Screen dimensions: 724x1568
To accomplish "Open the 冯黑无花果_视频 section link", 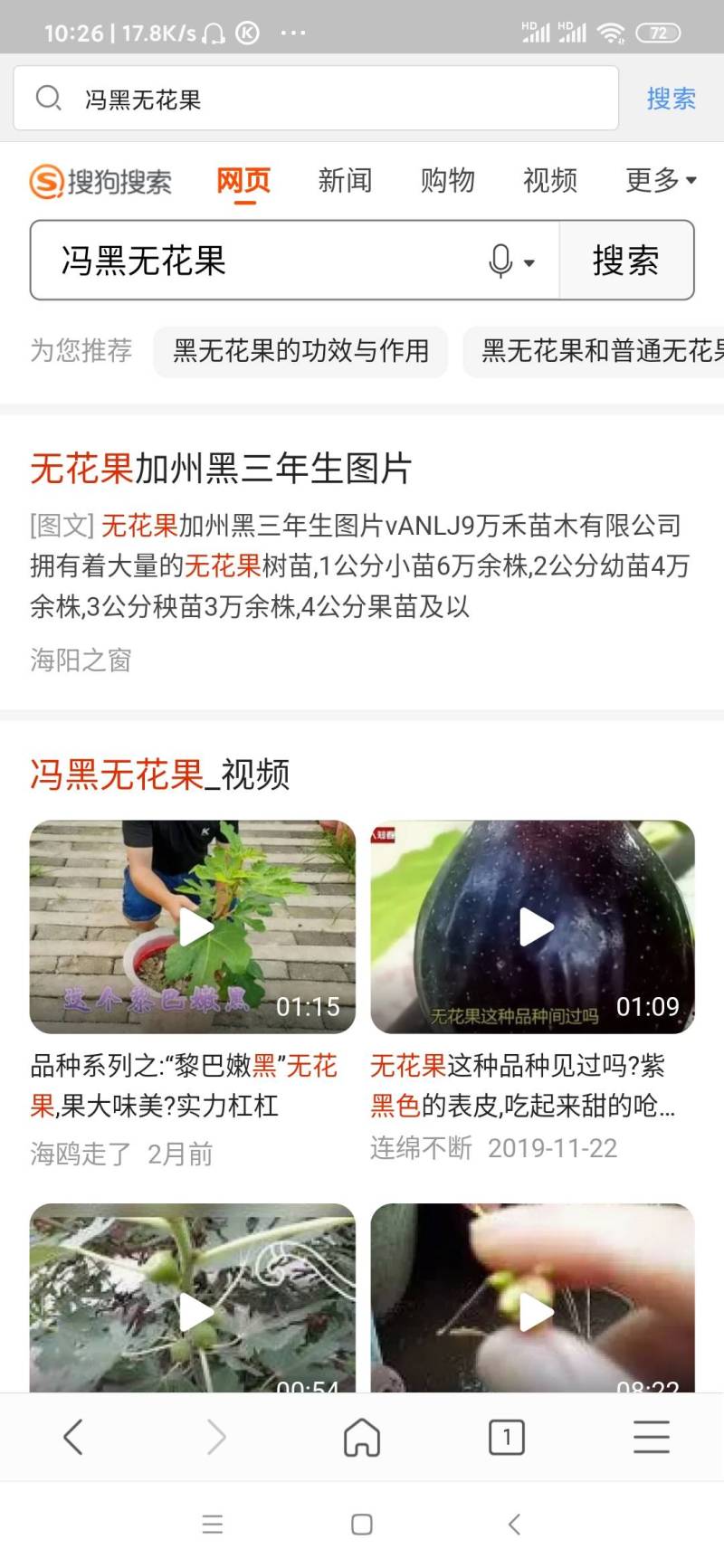I will pos(160,774).
